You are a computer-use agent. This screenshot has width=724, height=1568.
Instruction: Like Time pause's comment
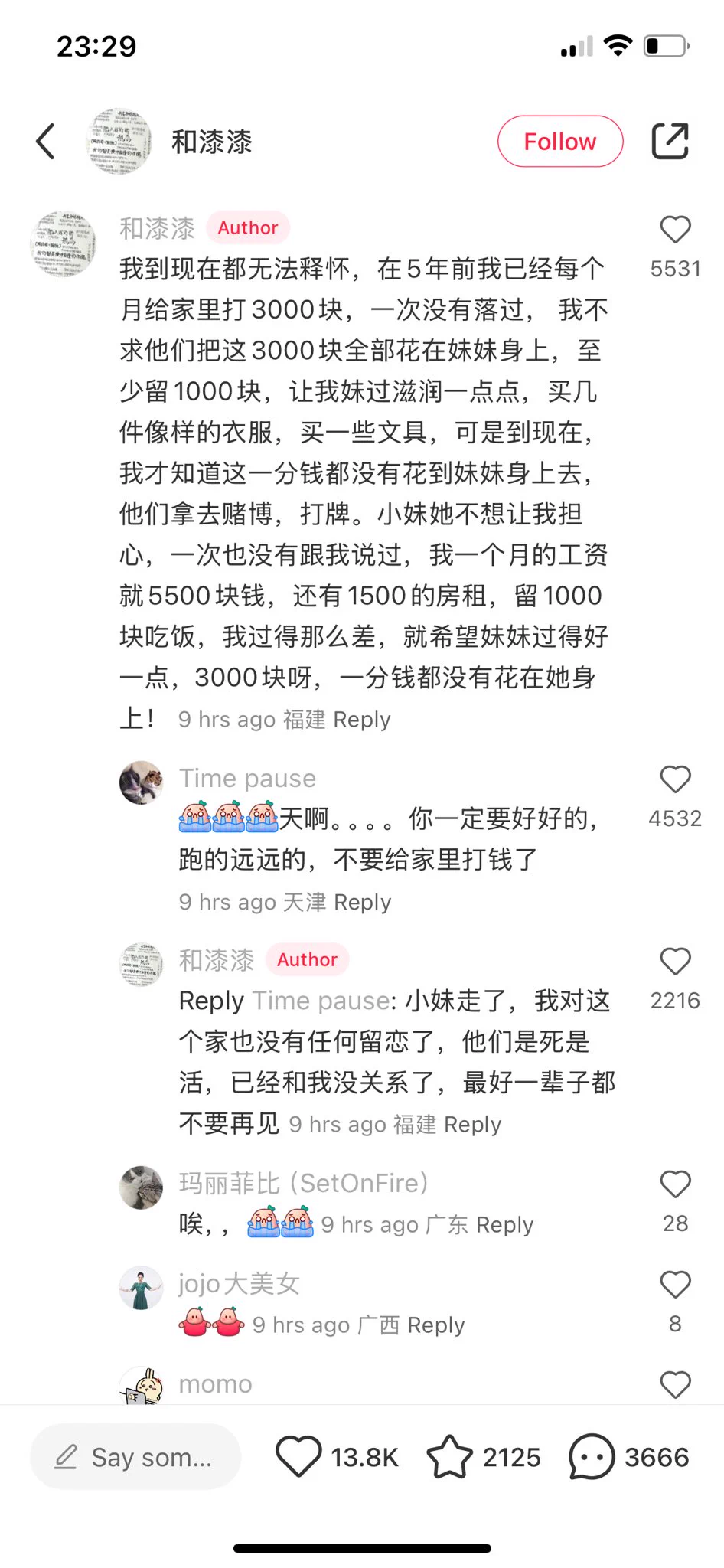675,779
